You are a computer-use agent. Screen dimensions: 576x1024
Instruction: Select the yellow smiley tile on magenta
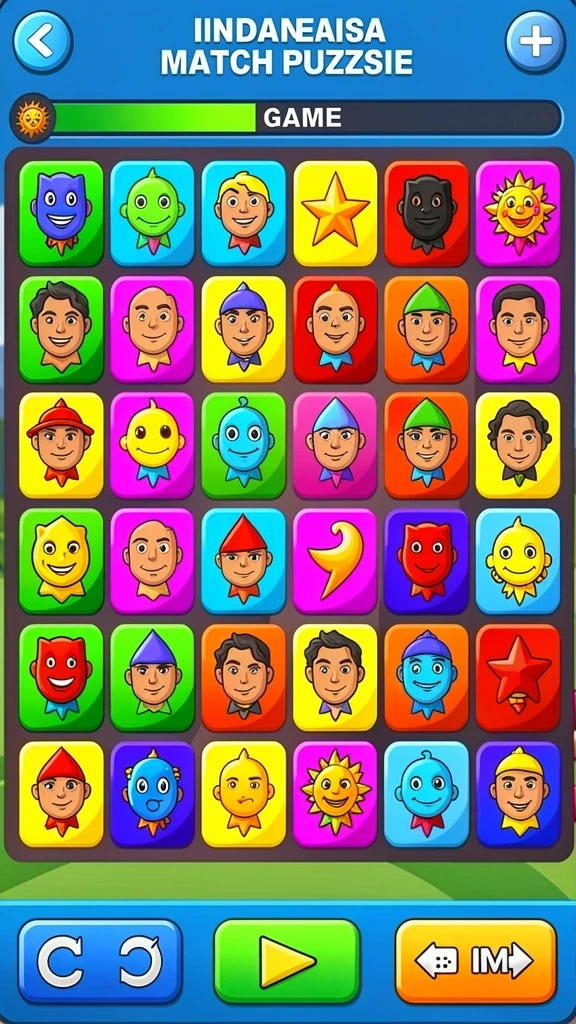pyautogui.click(x=152, y=445)
